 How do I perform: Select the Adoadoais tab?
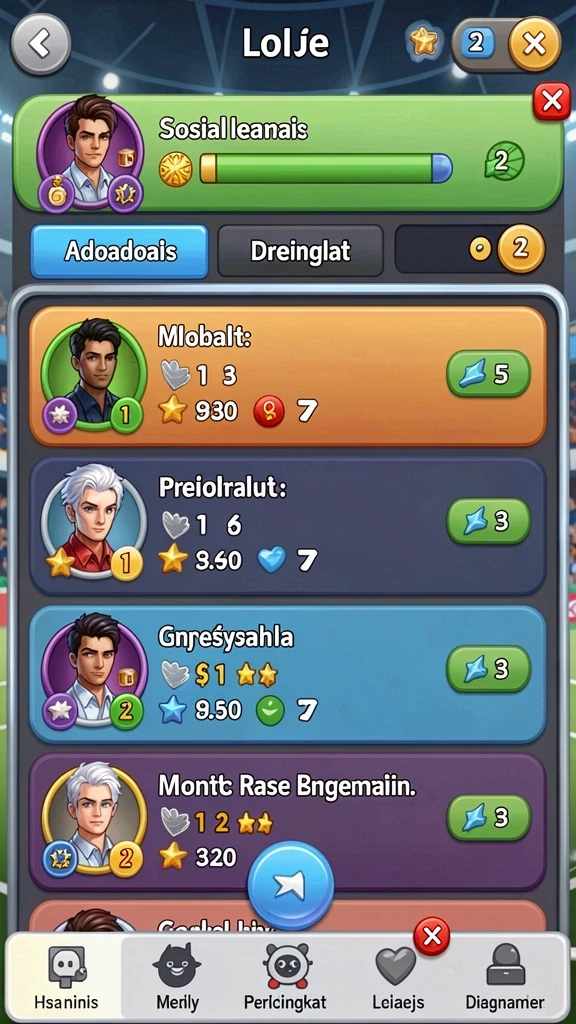[x=120, y=251]
